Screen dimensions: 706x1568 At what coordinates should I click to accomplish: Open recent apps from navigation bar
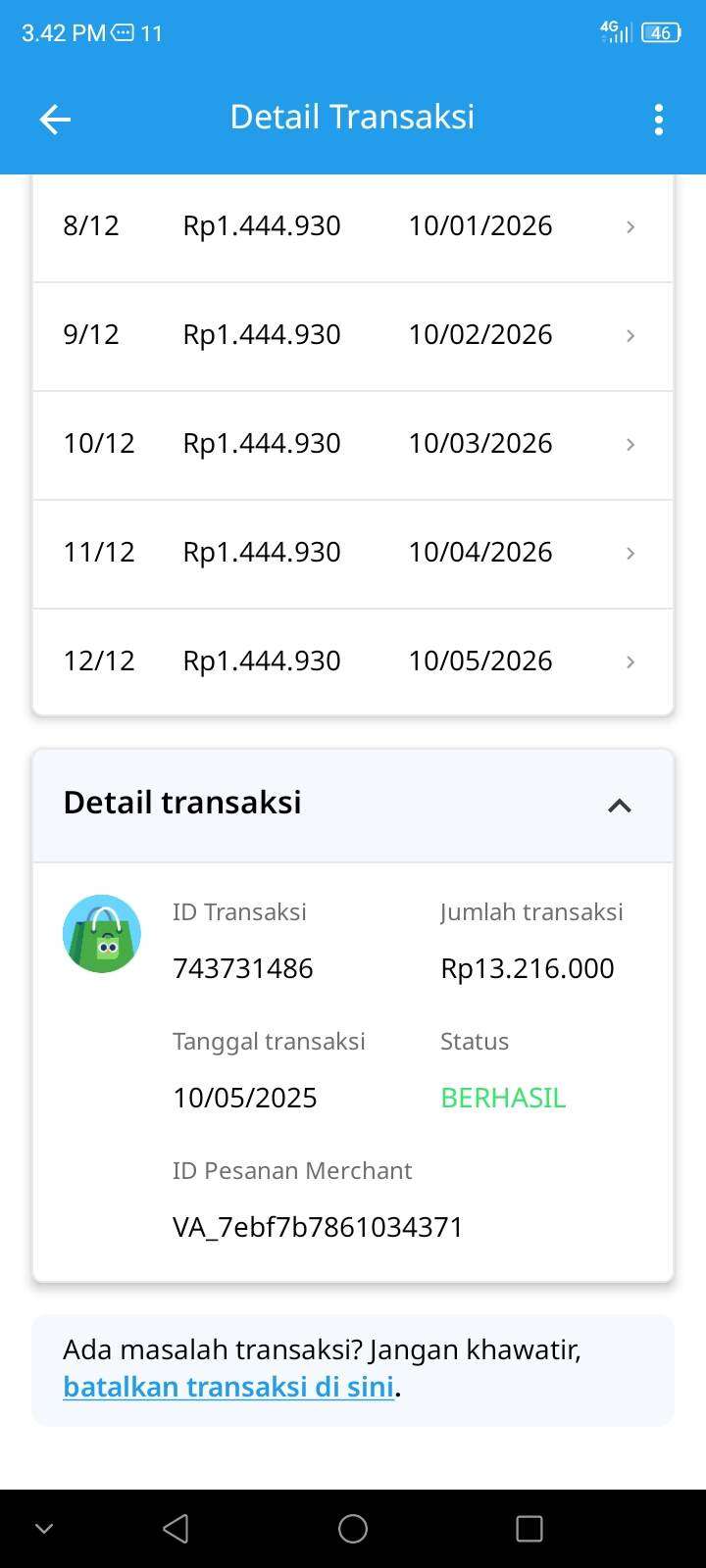pos(529,1529)
